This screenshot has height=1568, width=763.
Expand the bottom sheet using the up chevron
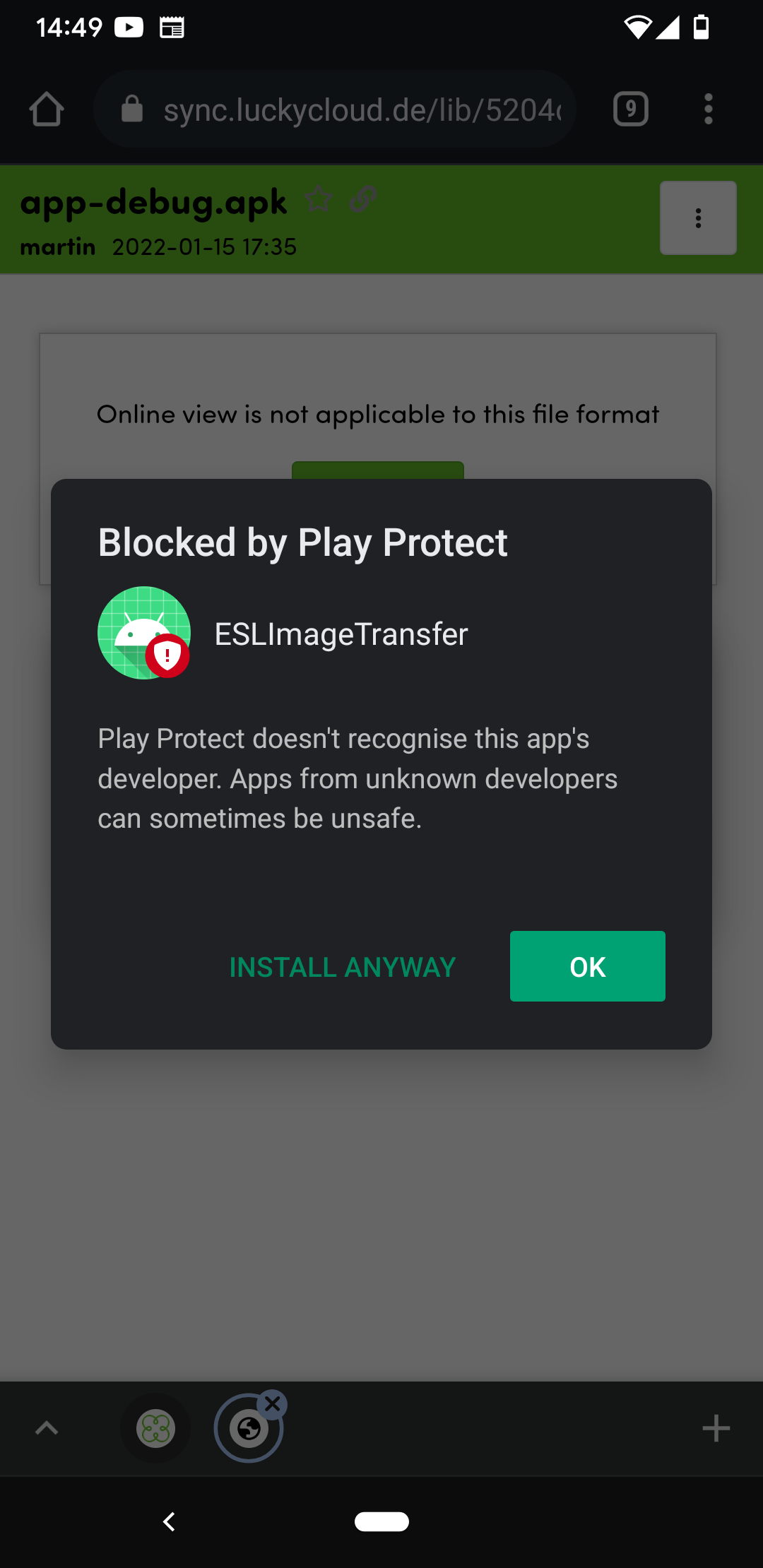47,1427
